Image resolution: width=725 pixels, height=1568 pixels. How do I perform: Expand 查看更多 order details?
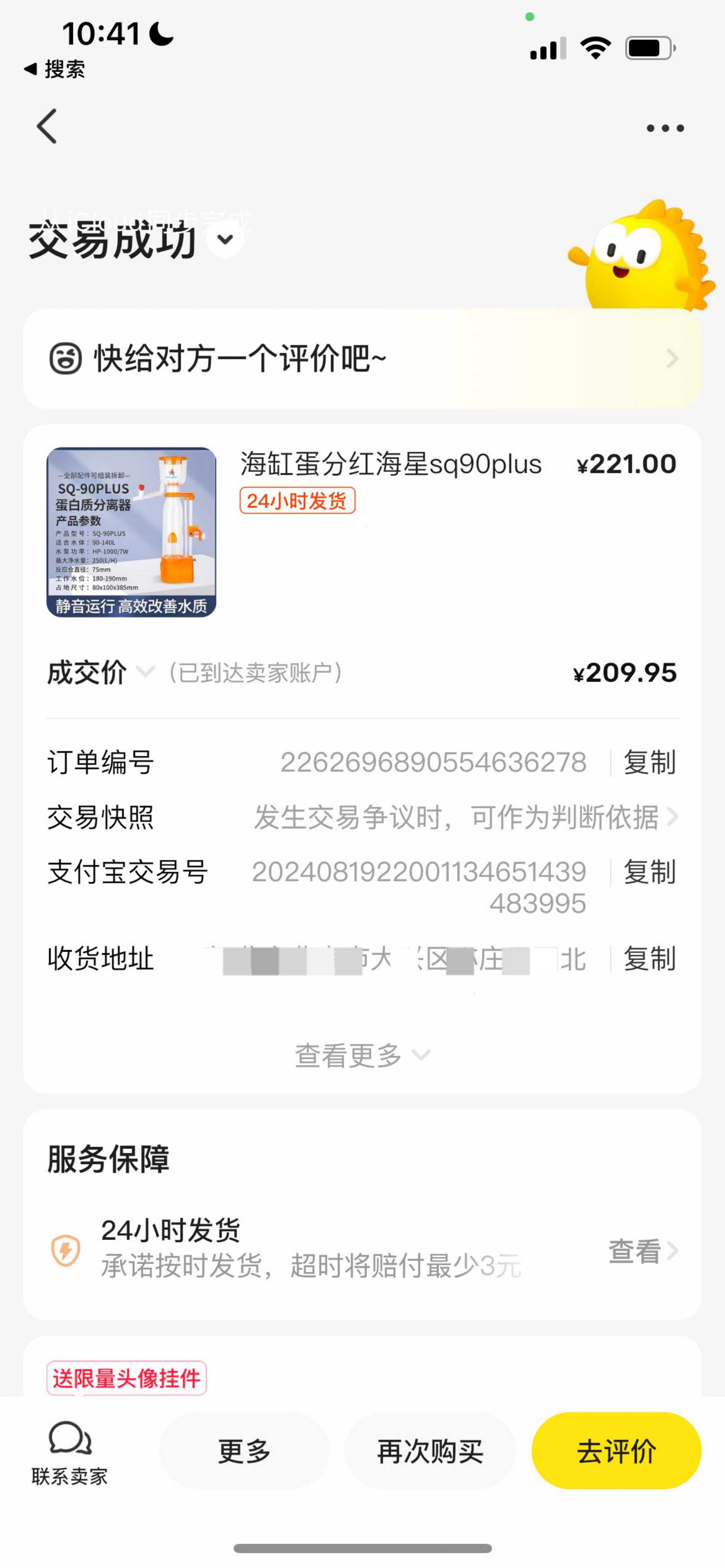coord(362,1056)
